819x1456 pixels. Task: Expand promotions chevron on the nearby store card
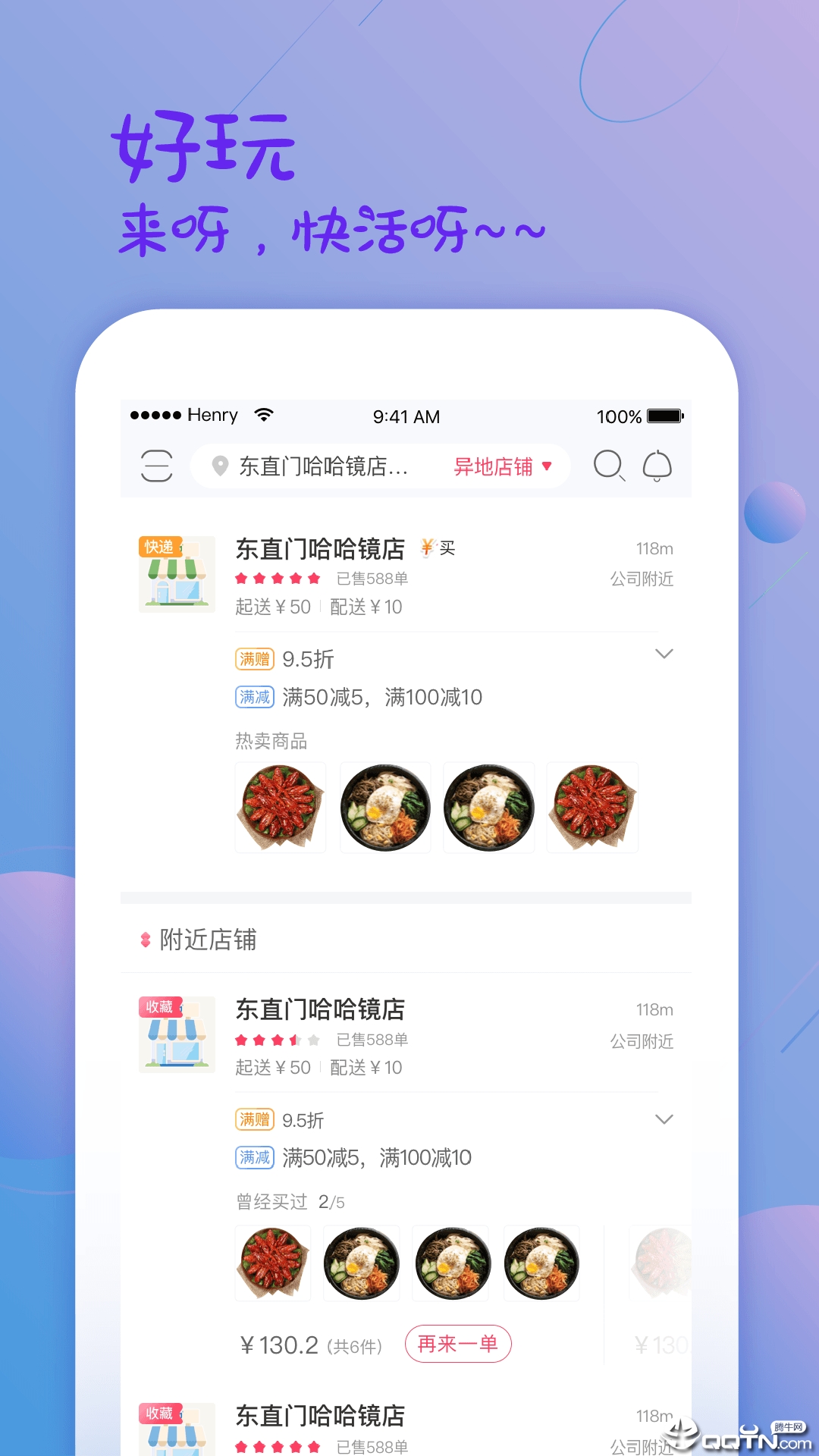(x=665, y=1119)
